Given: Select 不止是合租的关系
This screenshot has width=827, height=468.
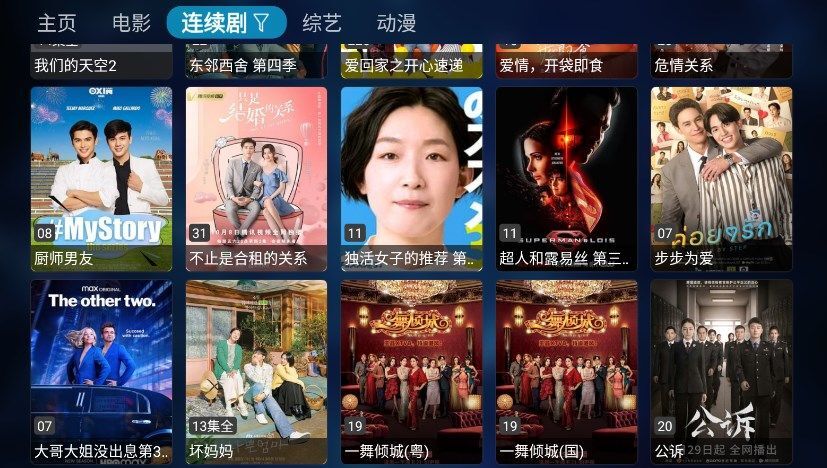Looking at the screenshot, I should point(256,178).
